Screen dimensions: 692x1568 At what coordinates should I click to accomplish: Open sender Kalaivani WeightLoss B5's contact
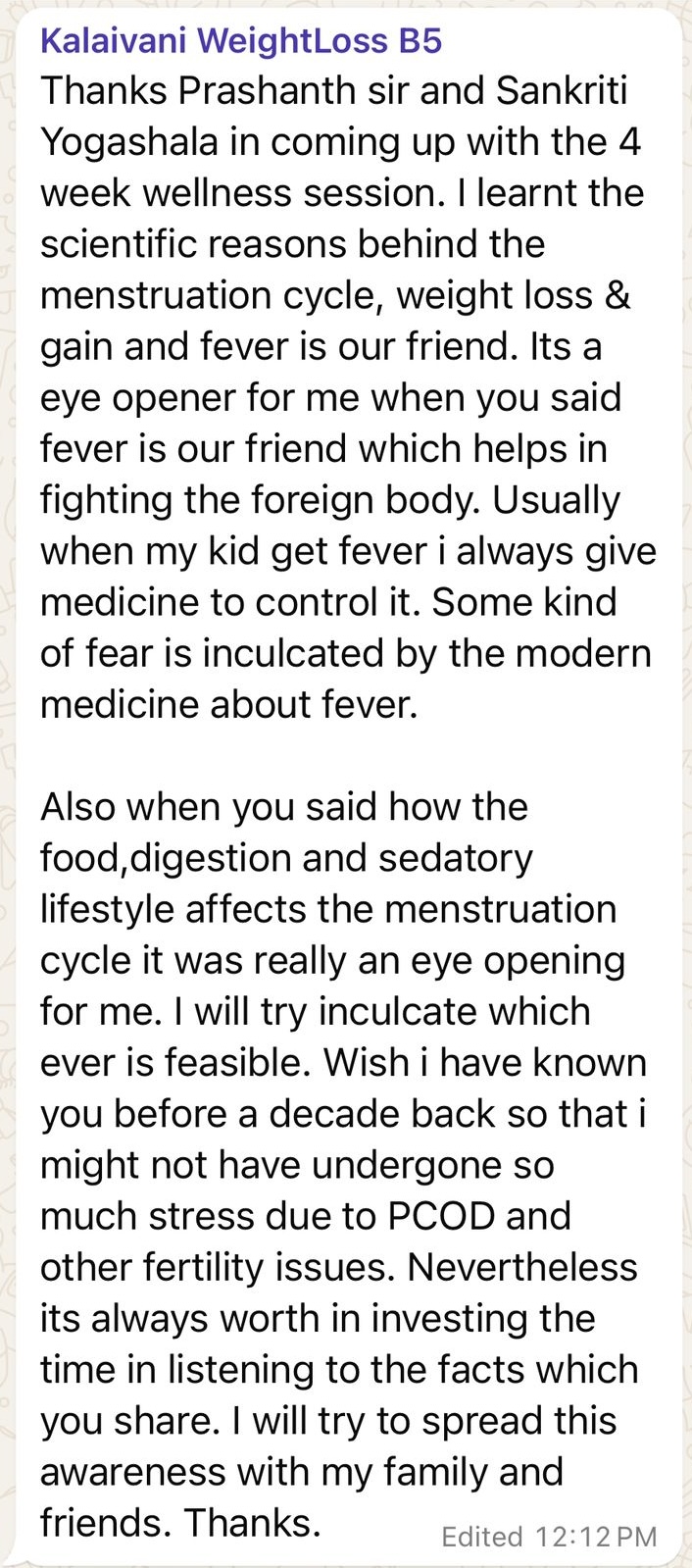click(x=241, y=40)
